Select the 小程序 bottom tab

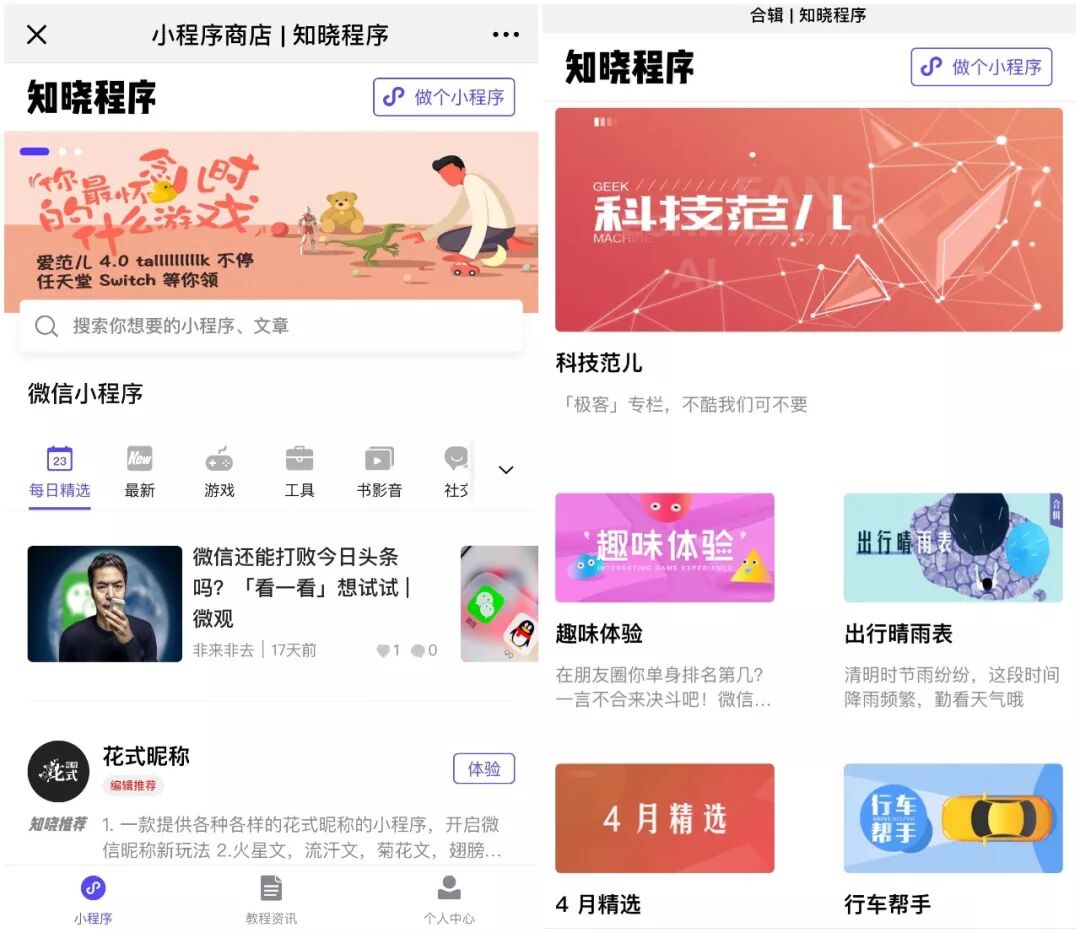pyautogui.click(x=93, y=899)
